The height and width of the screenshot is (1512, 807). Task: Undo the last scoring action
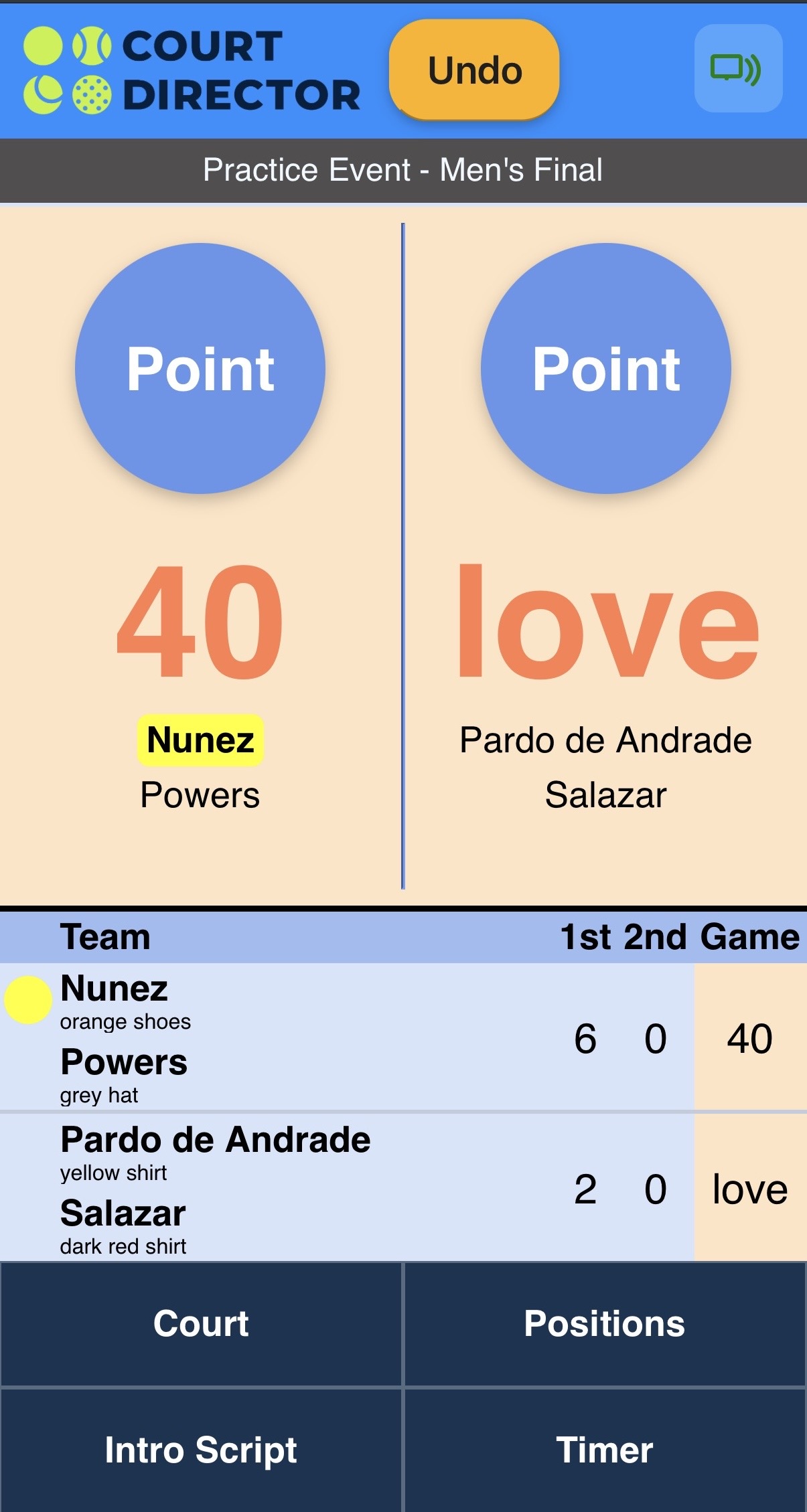pyautogui.click(x=474, y=70)
